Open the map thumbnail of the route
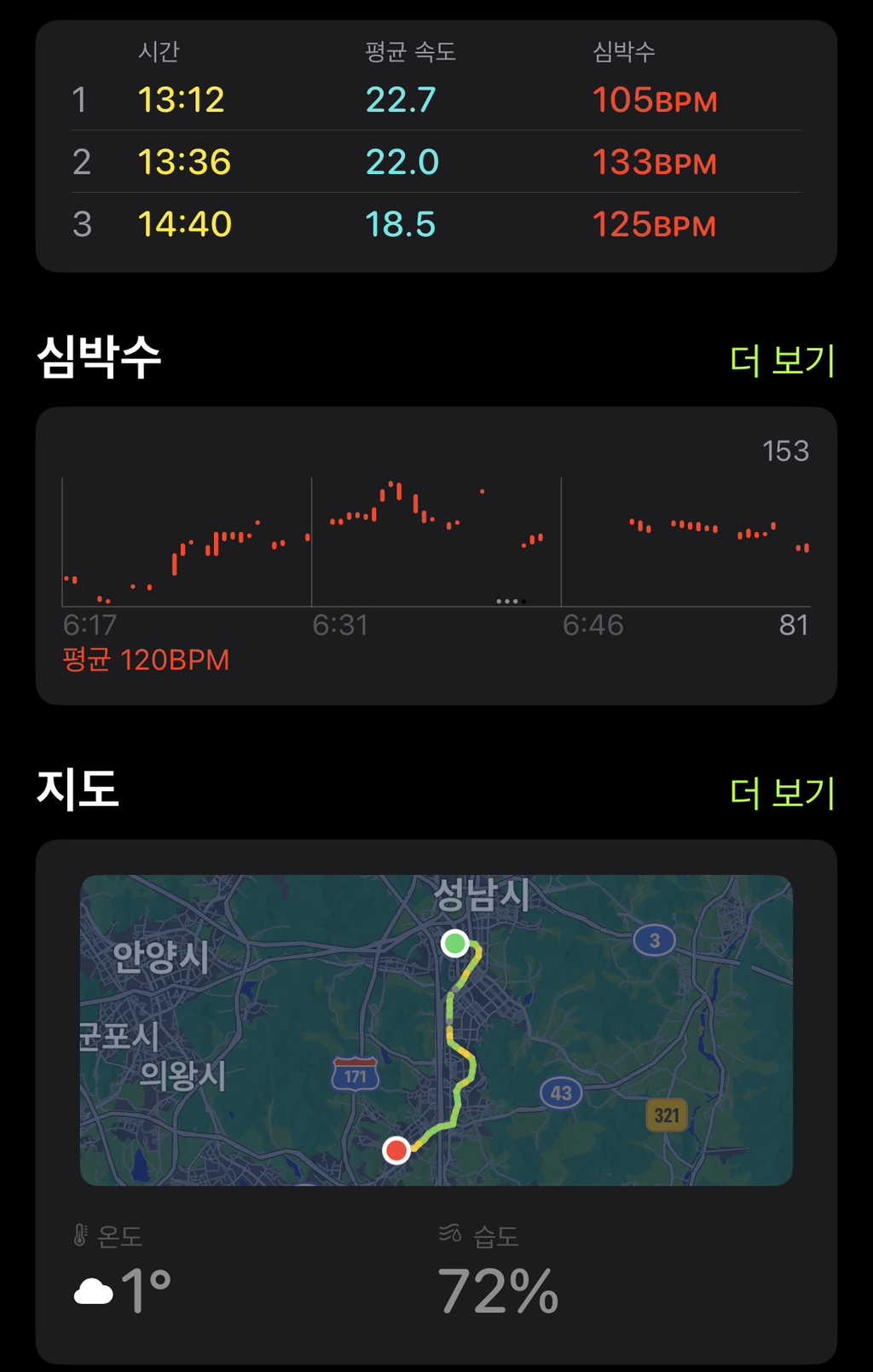The image size is (873, 1372). [x=436, y=1028]
